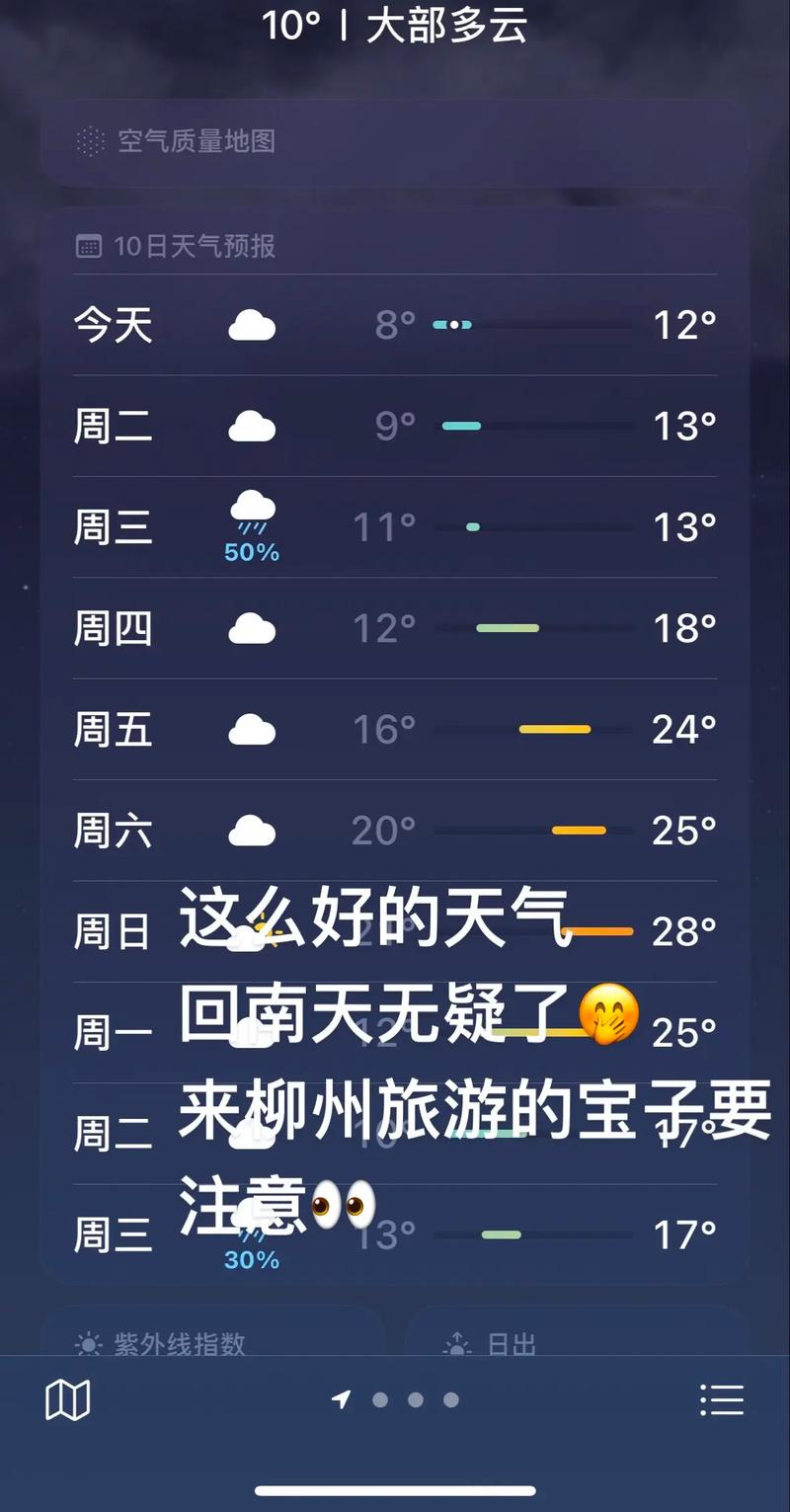This screenshot has height=1512, width=790.
Task: Tap the sunrise icon beside 日出
Action: point(455,1342)
